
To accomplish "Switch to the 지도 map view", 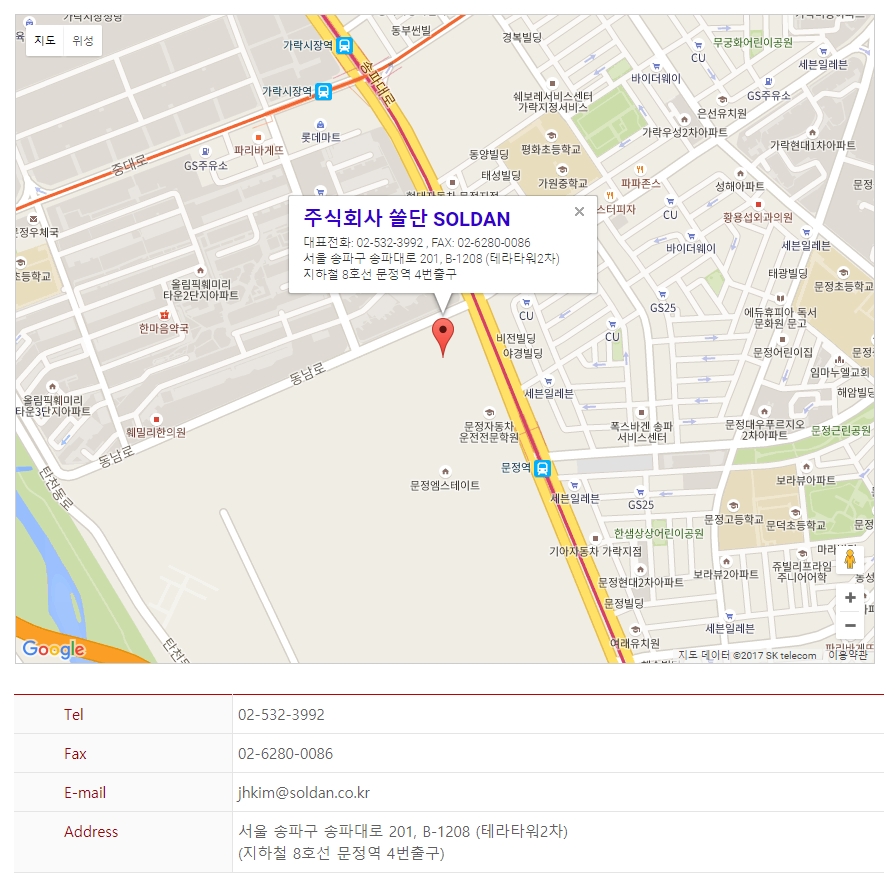I will pyautogui.click(x=45, y=41).
